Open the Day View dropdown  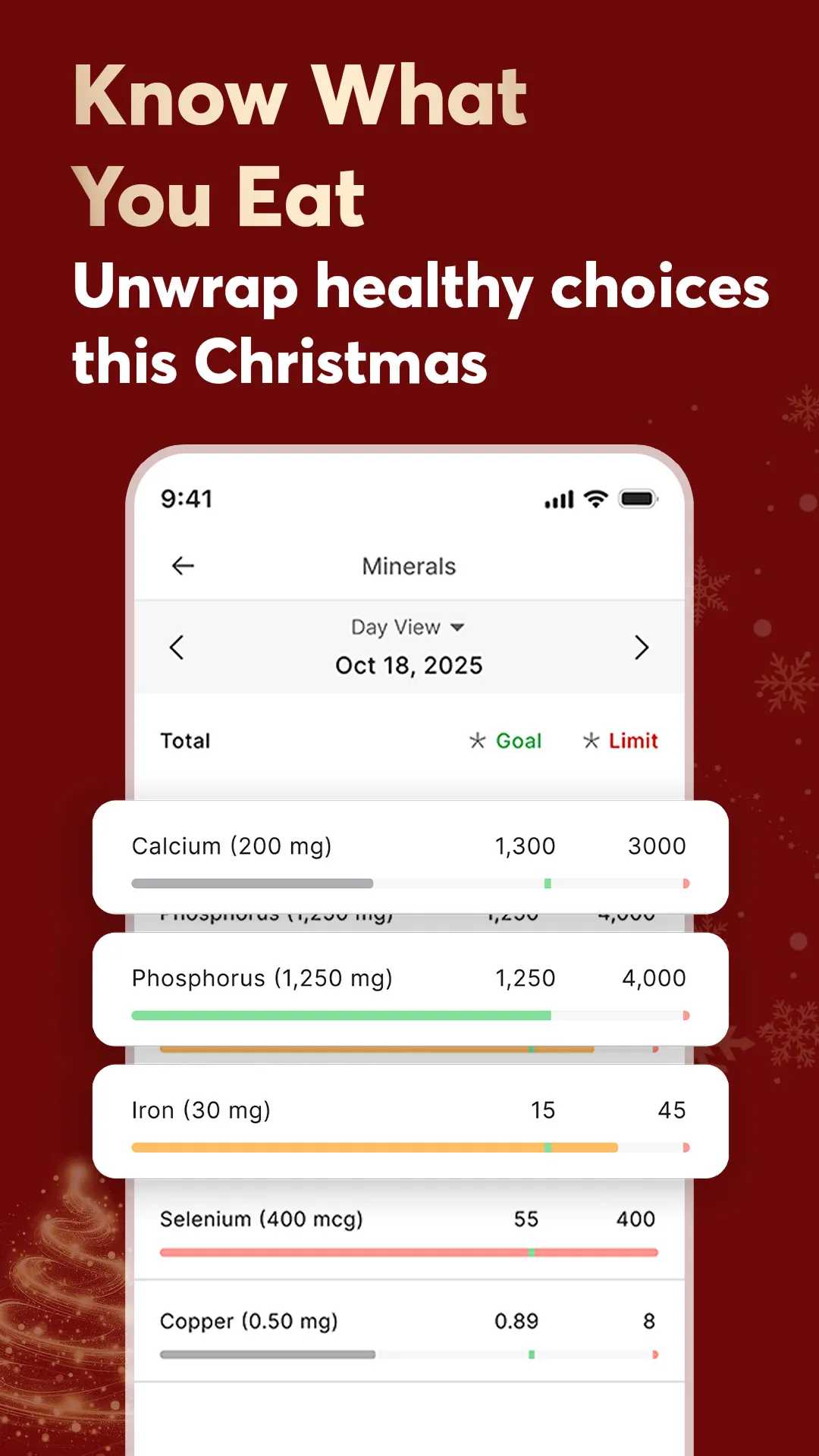[408, 627]
